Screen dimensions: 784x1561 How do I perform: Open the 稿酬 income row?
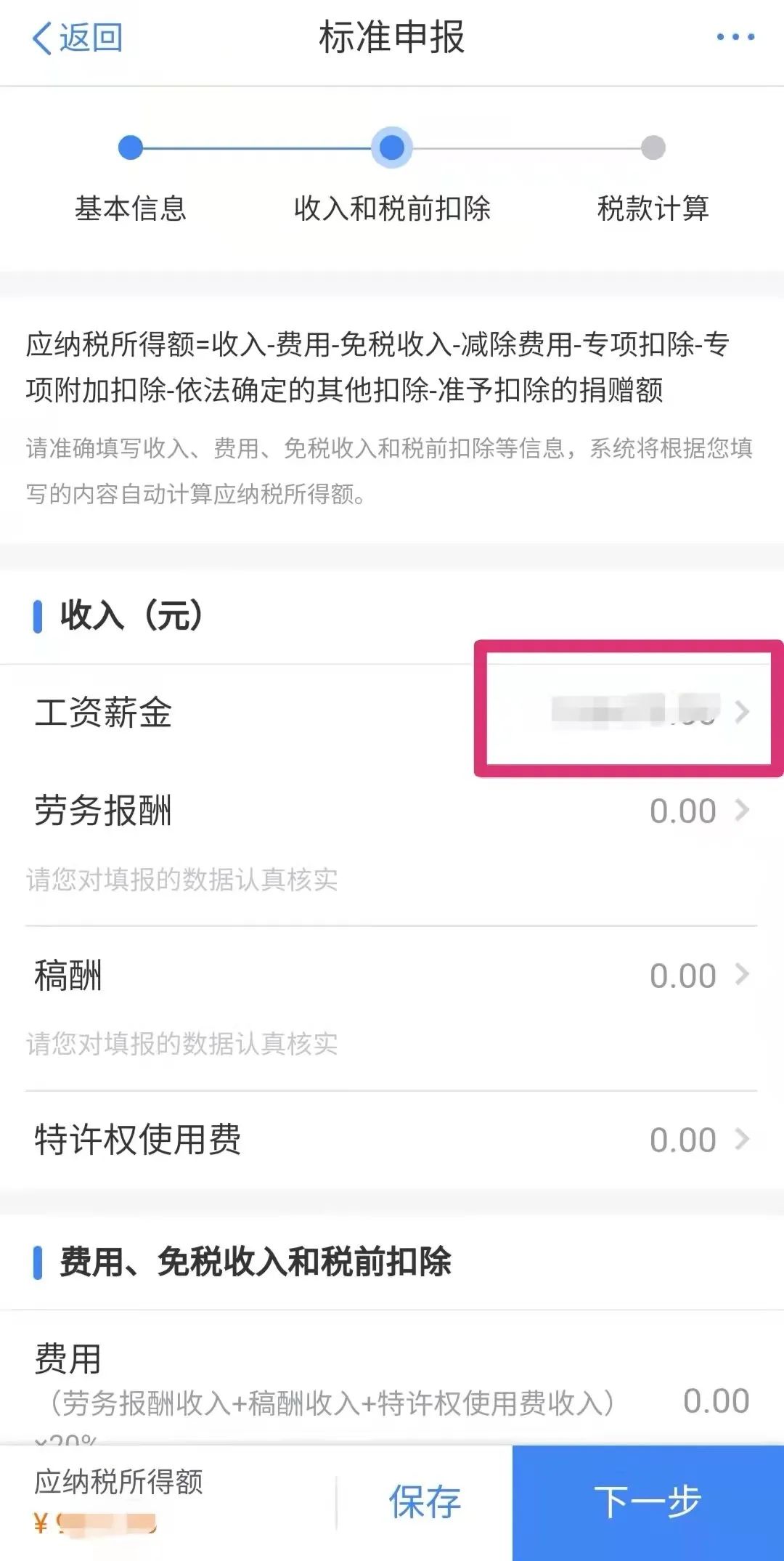[x=392, y=976]
